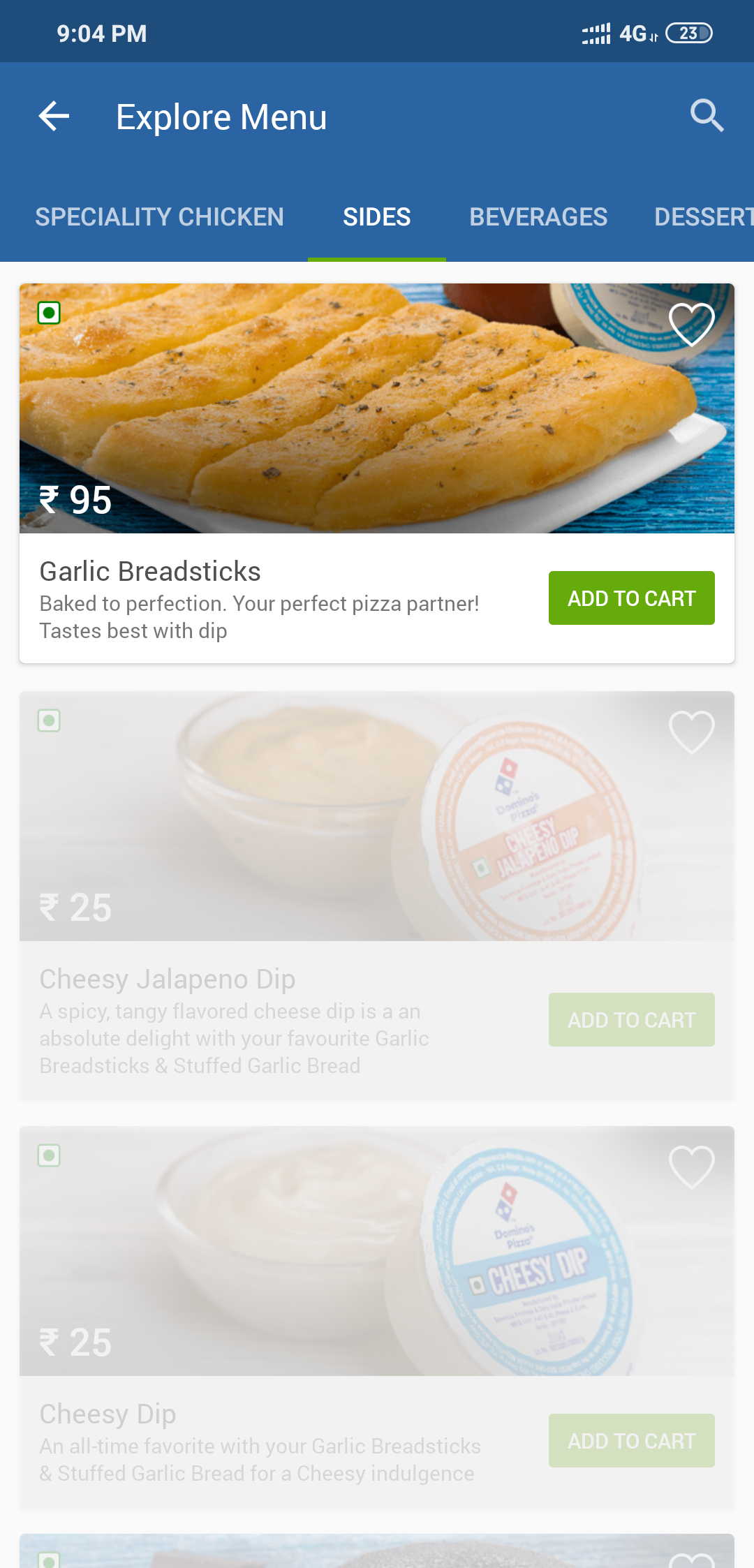Mark Cheesy Dip as favorite
Image resolution: width=754 pixels, height=1568 pixels.
tap(691, 1167)
